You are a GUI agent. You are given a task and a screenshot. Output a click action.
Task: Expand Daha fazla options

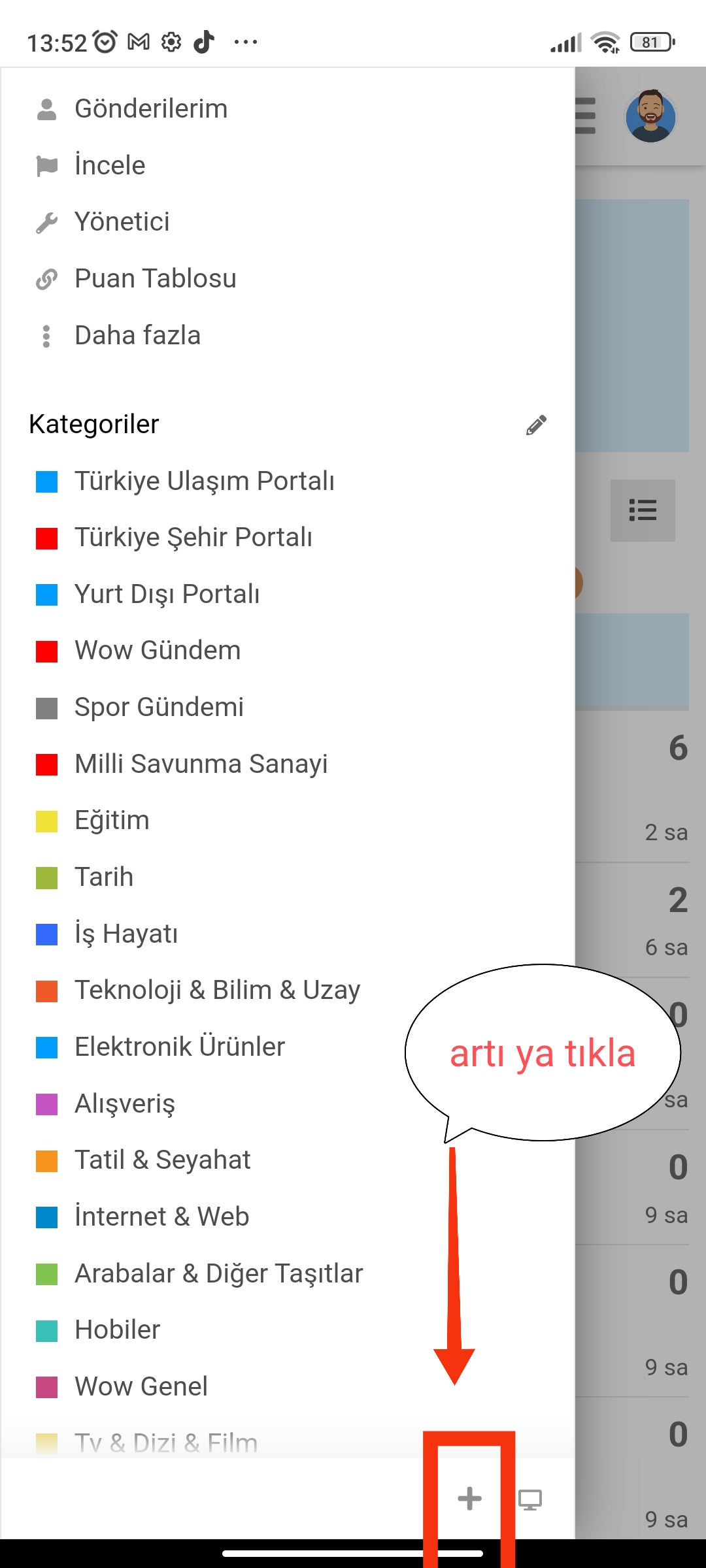tap(137, 335)
